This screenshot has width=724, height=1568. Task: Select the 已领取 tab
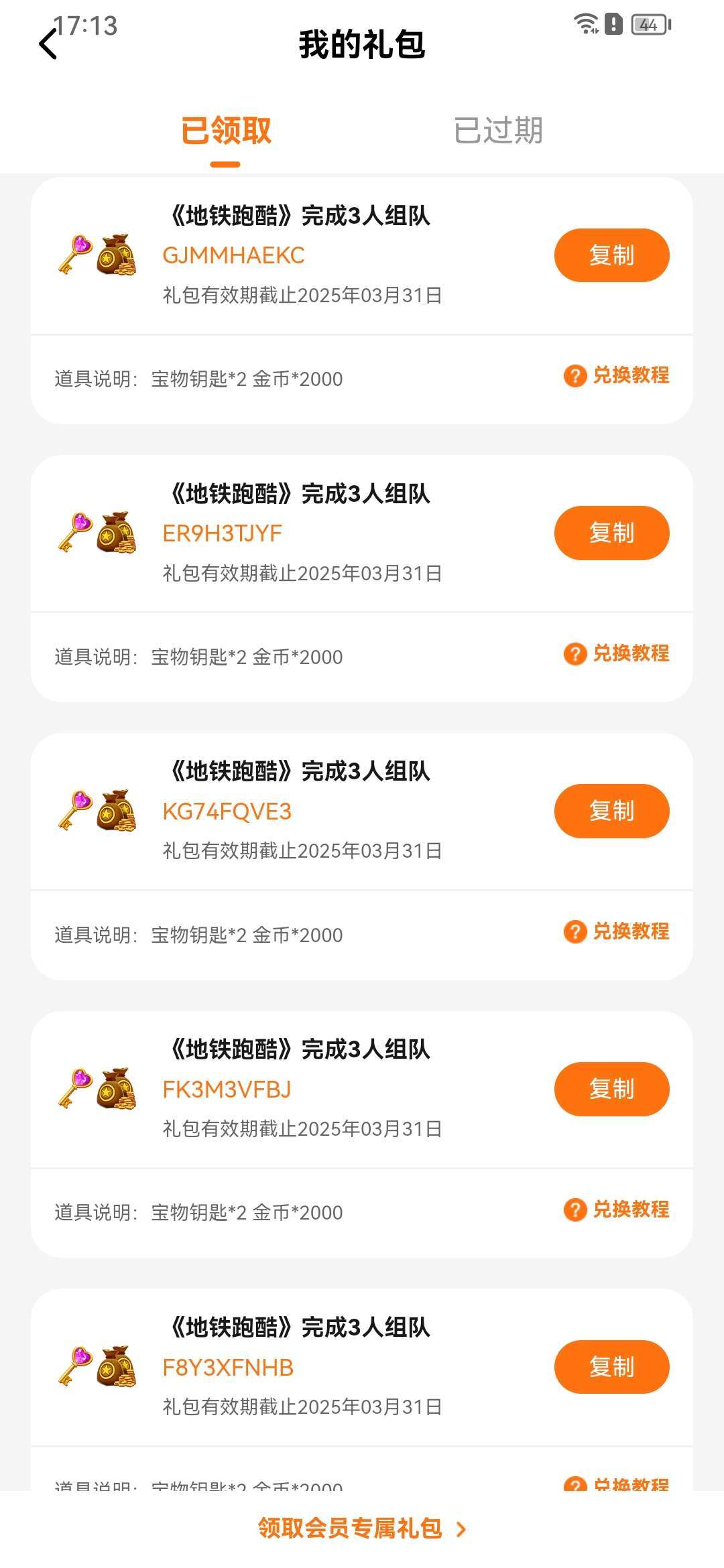coord(226,130)
